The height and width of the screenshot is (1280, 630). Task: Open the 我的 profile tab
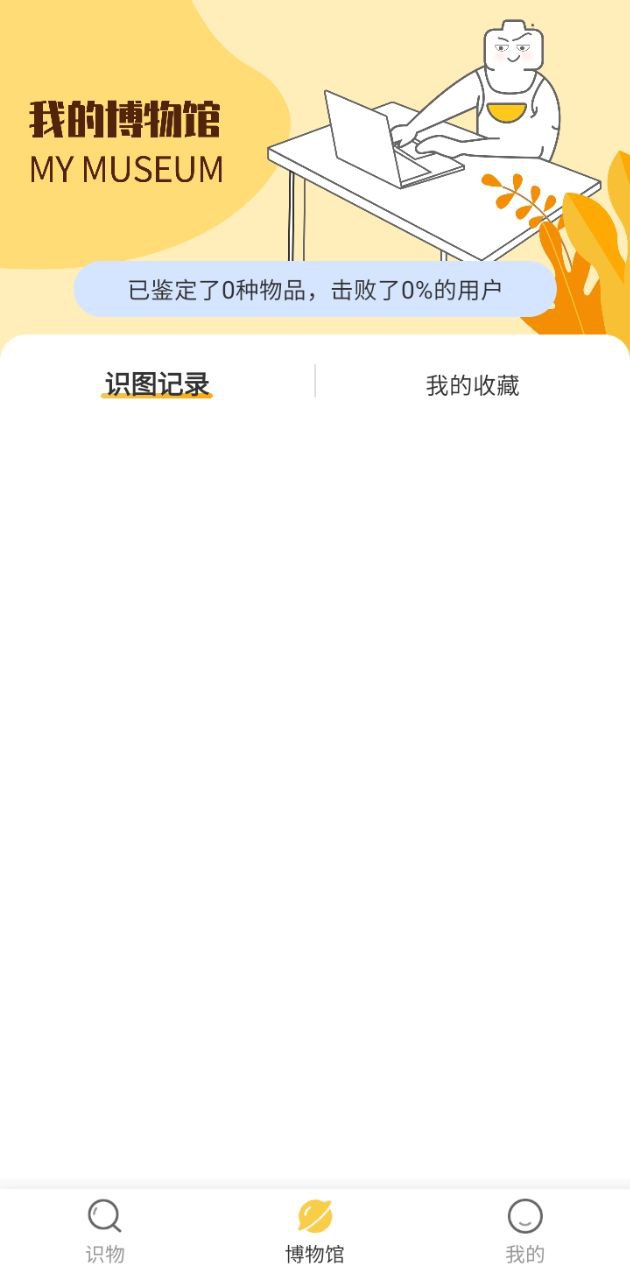pos(524,1231)
